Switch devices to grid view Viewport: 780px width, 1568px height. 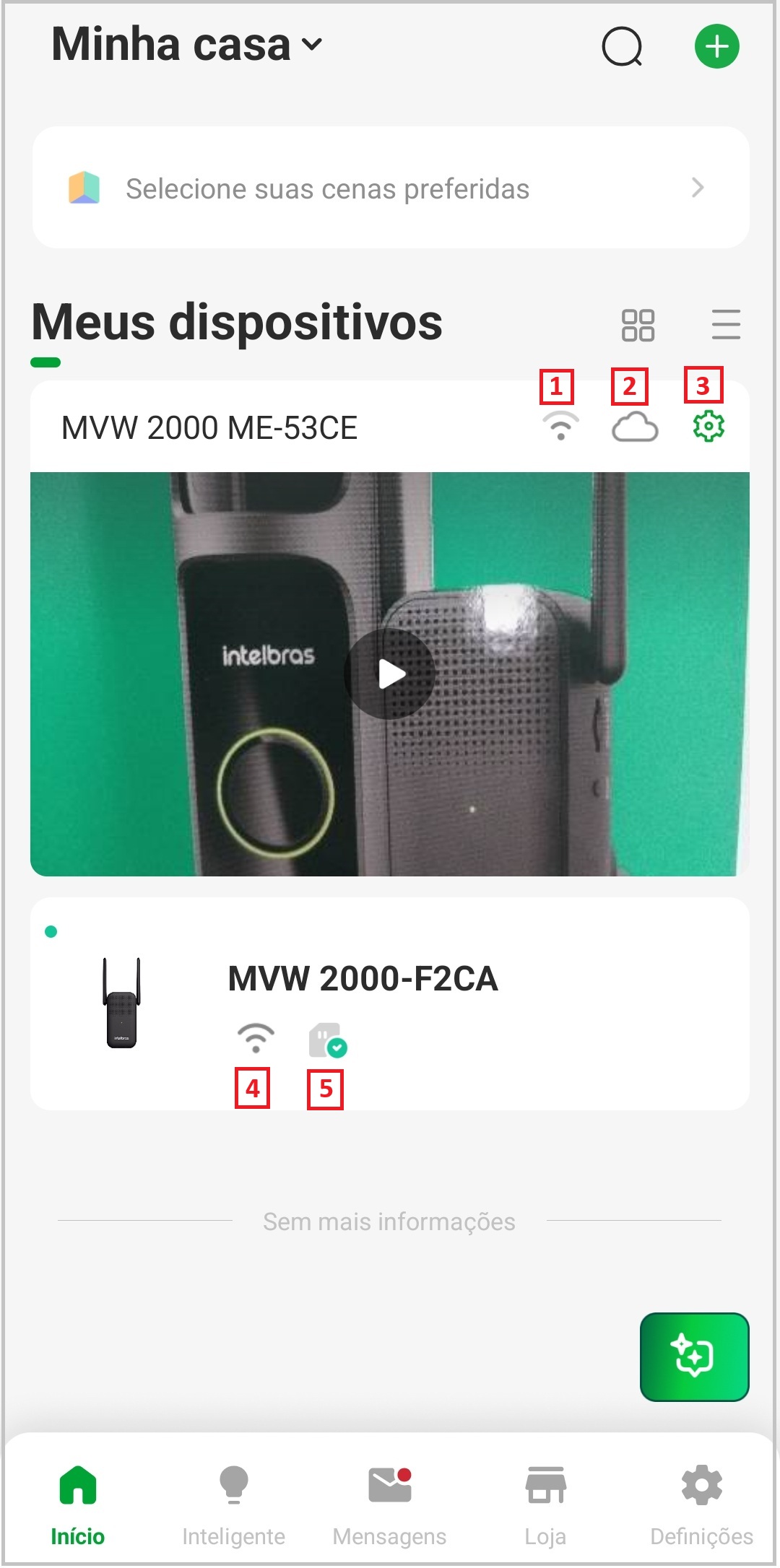pos(638,325)
